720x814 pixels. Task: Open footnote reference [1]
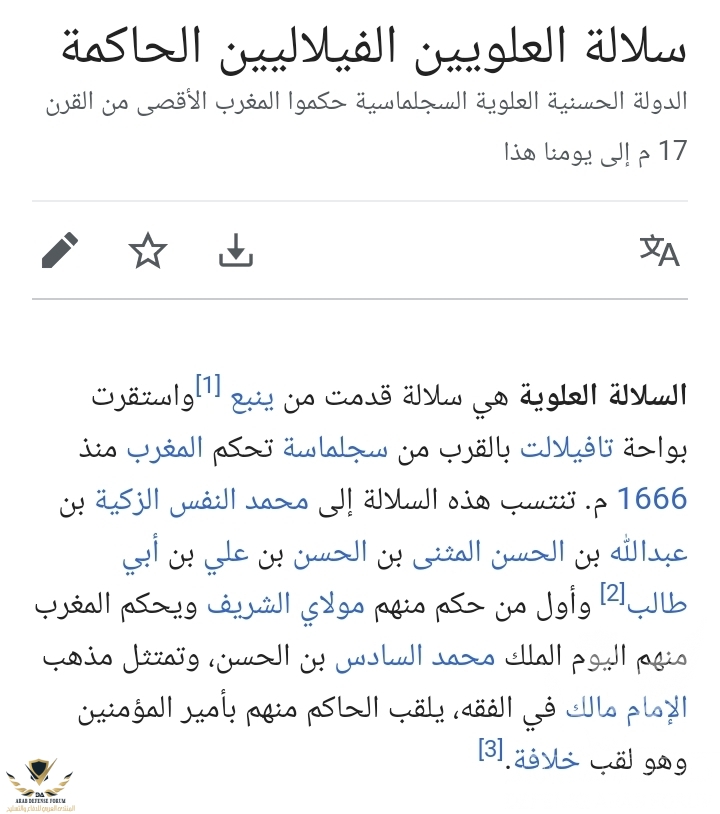click(207, 385)
